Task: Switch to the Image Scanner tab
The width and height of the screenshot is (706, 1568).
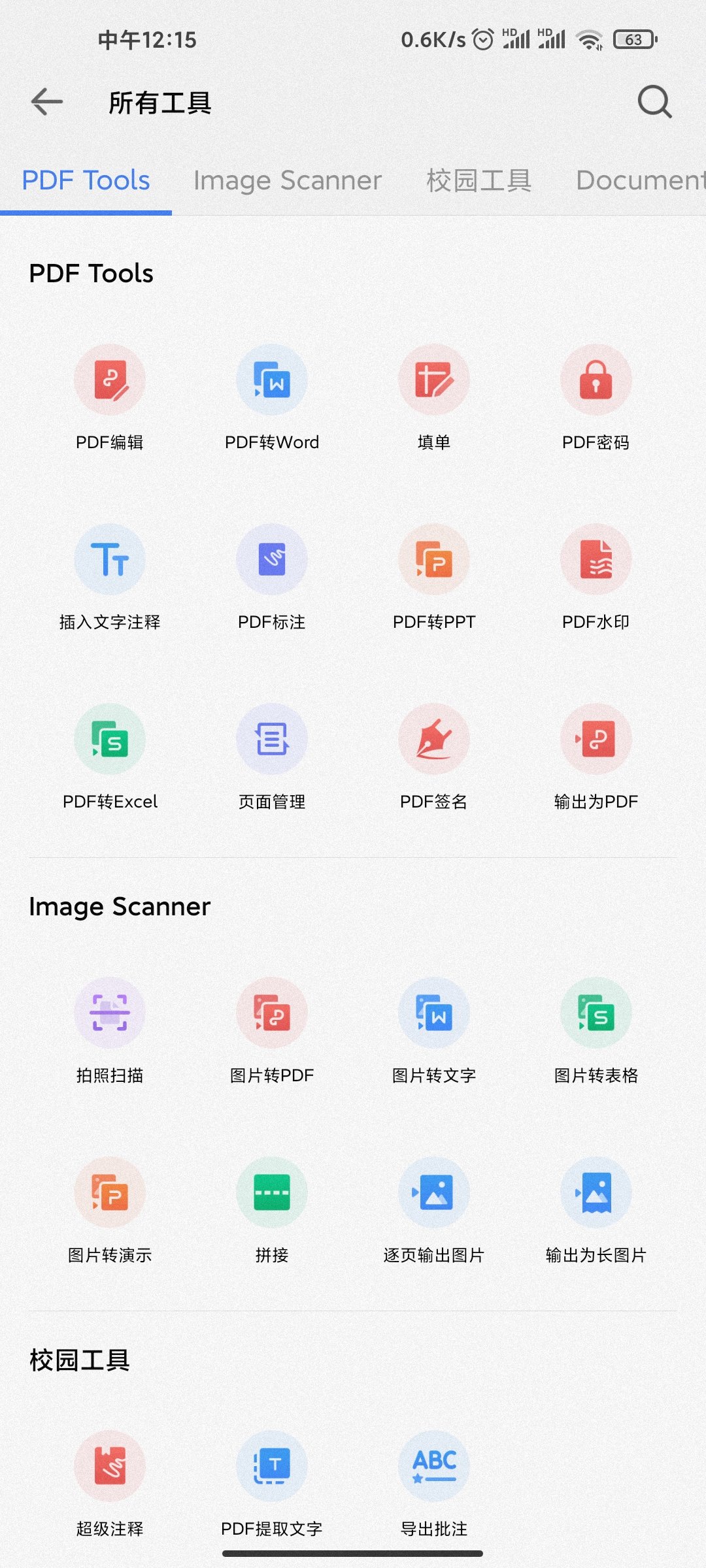Action: coord(288,180)
